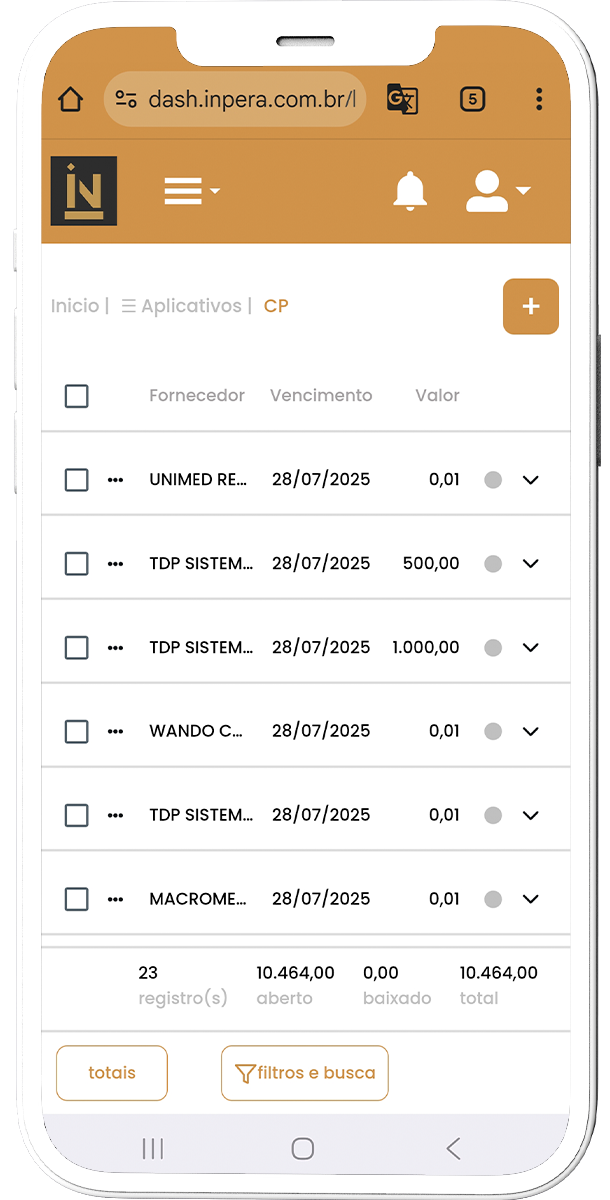Open the hamburger menu dropdown
This screenshot has height=1200, width=610.
point(191,190)
